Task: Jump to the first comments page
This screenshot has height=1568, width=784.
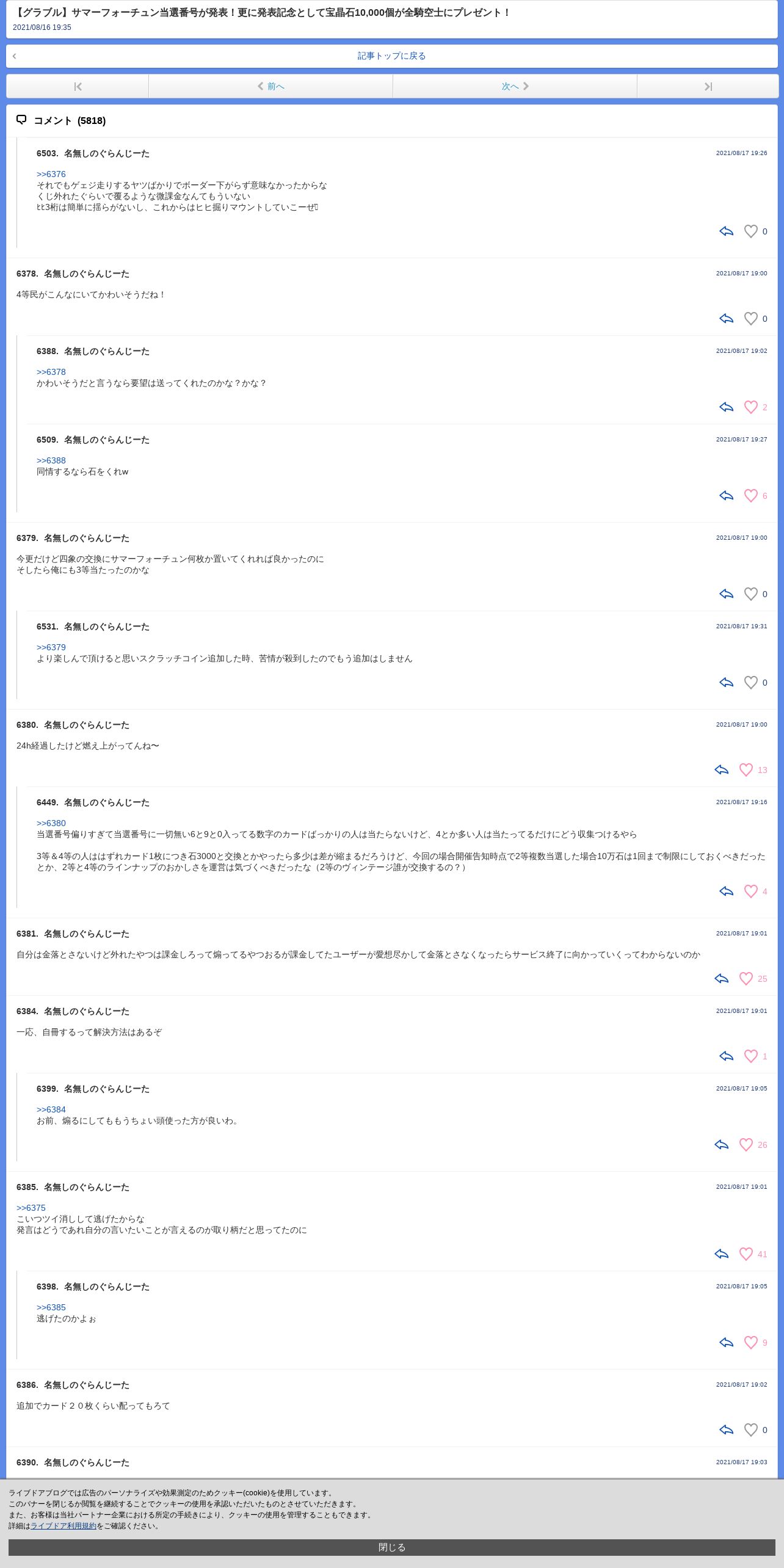Action: [78, 87]
